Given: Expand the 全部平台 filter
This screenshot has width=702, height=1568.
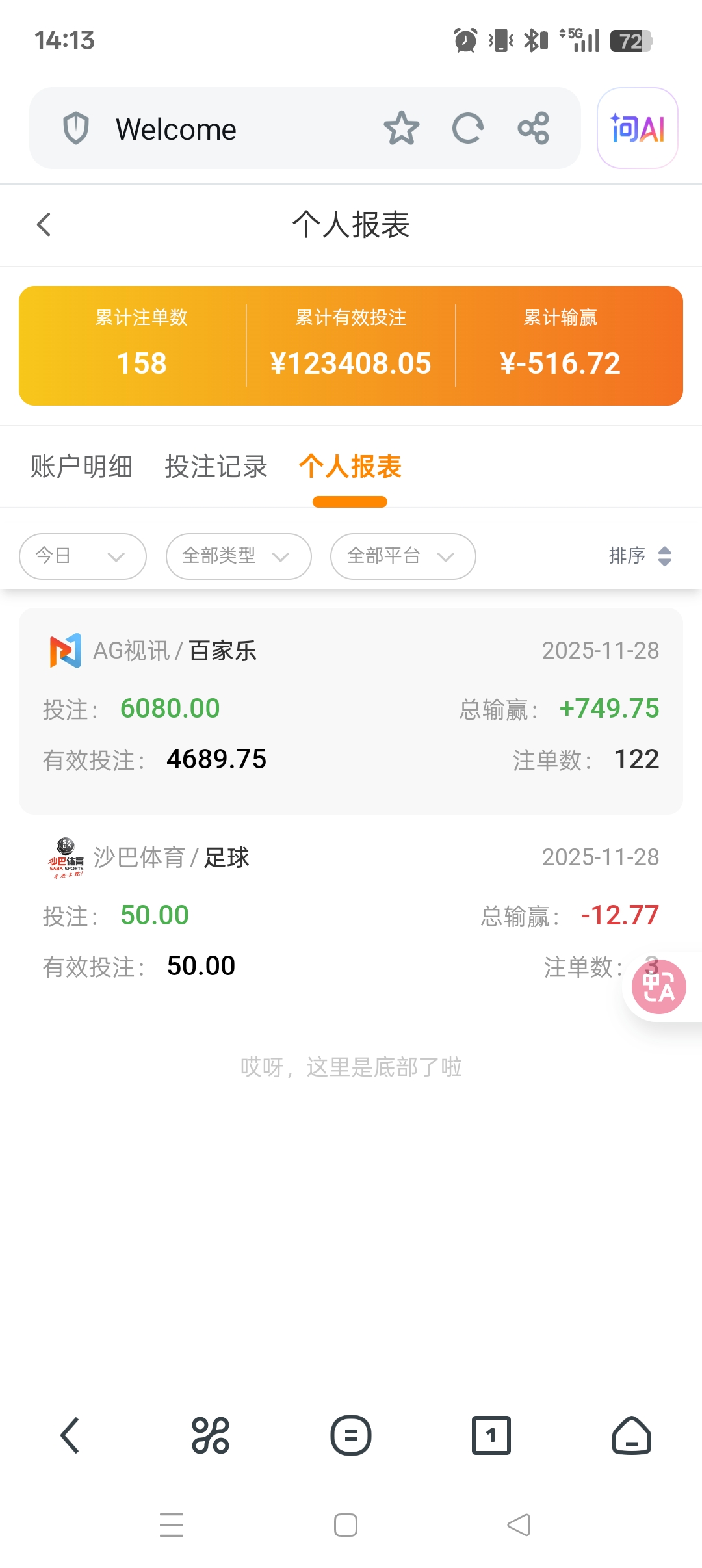Looking at the screenshot, I should pyautogui.click(x=403, y=556).
